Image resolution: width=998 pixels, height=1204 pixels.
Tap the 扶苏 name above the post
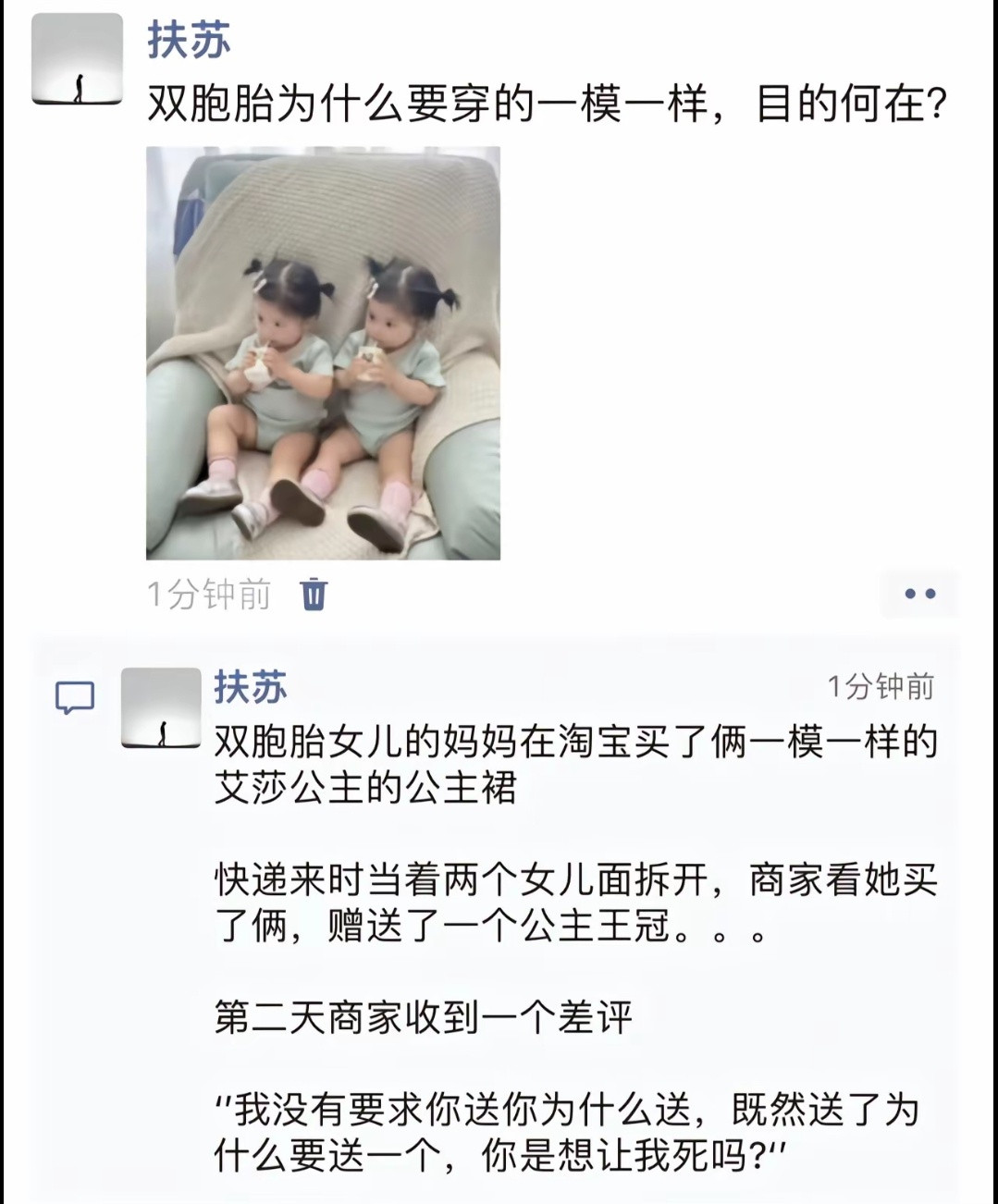[189, 42]
